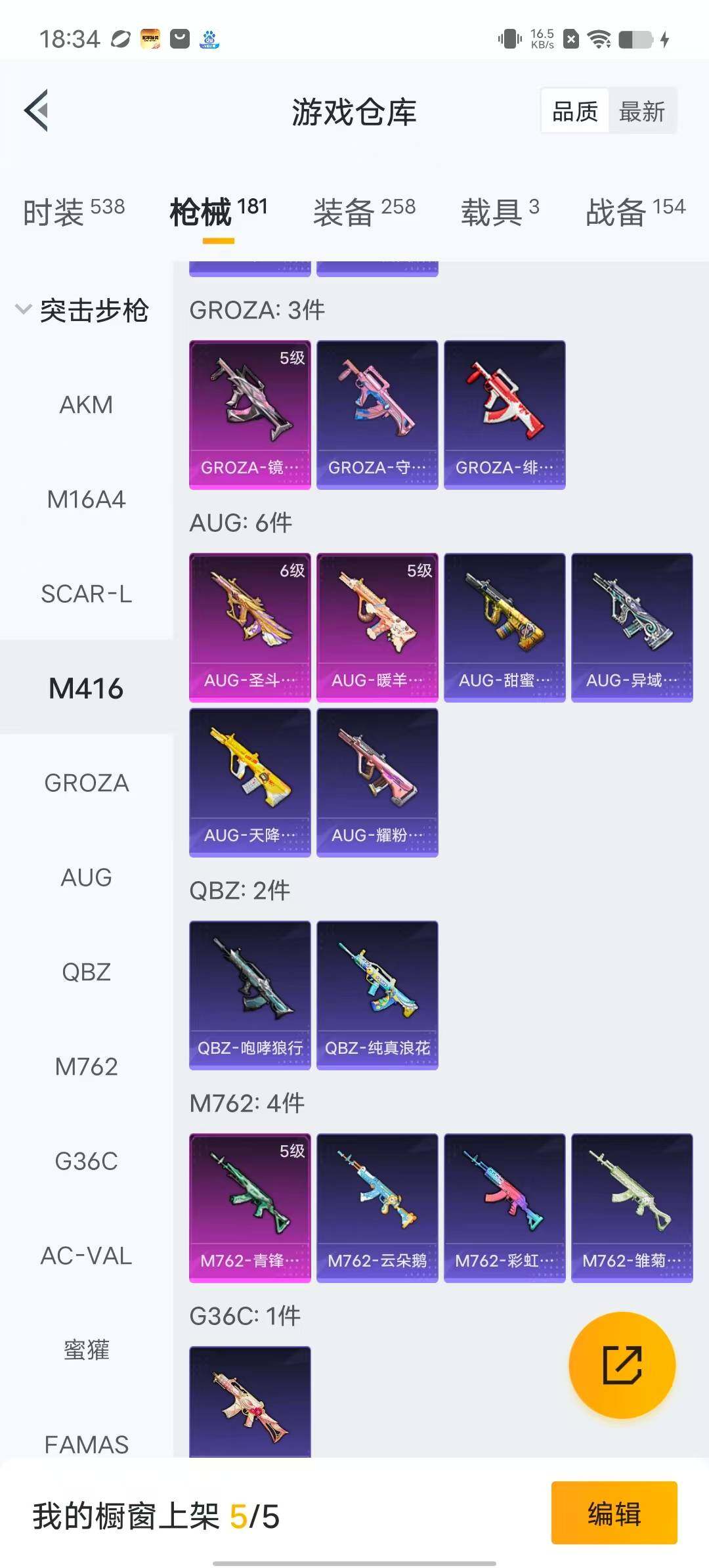709x1568 pixels.
Task: Sort by 最新
Action: click(x=641, y=111)
